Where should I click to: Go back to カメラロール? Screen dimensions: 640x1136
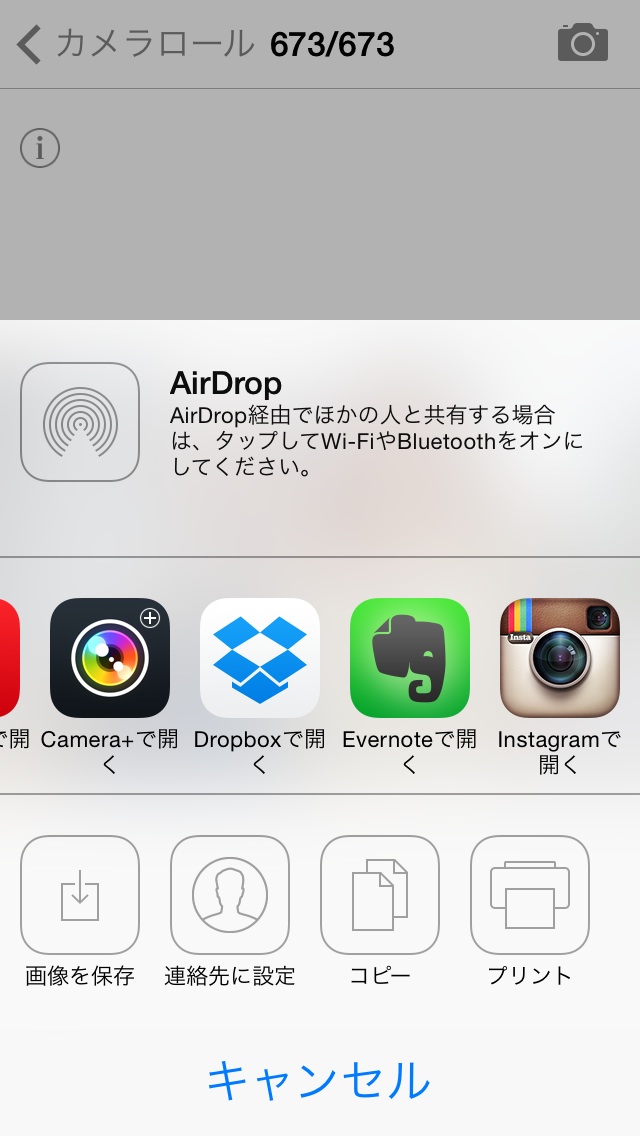(136, 43)
